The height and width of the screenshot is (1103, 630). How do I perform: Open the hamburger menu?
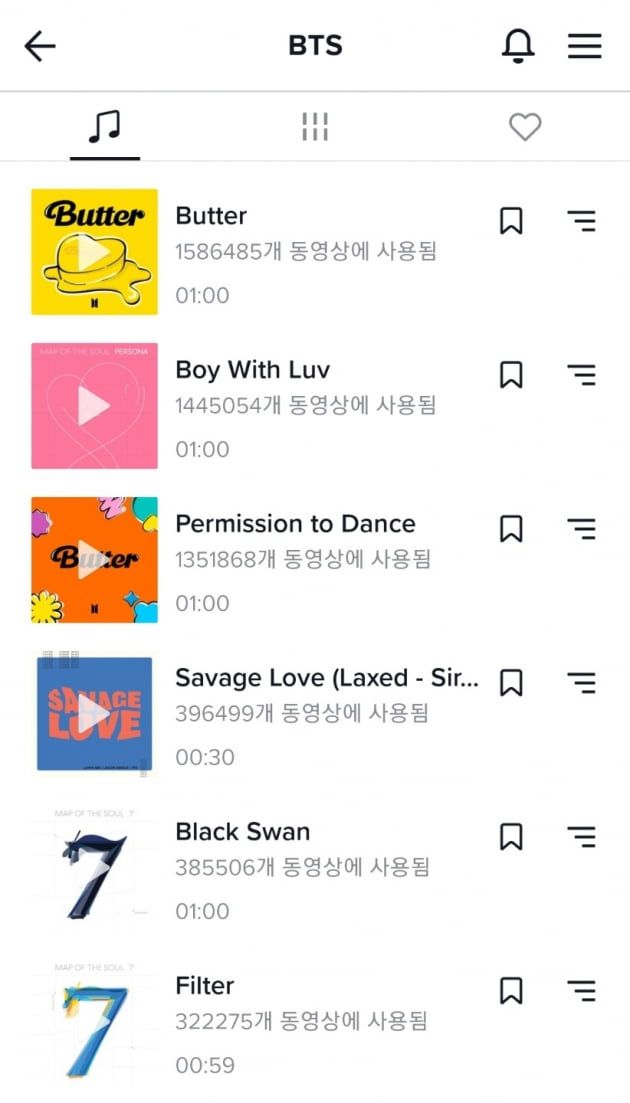[x=585, y=46]
